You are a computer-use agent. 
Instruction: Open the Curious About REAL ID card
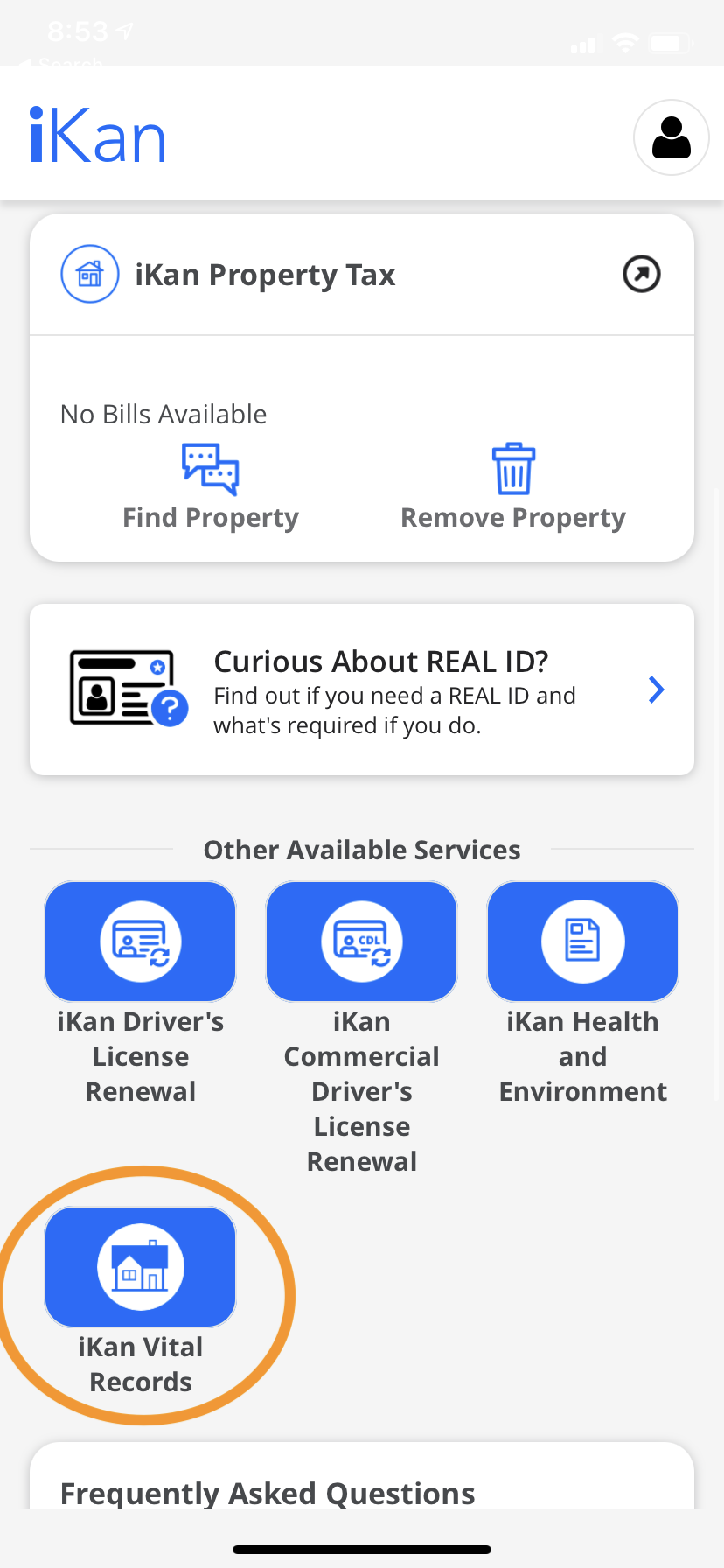[362, 689]
